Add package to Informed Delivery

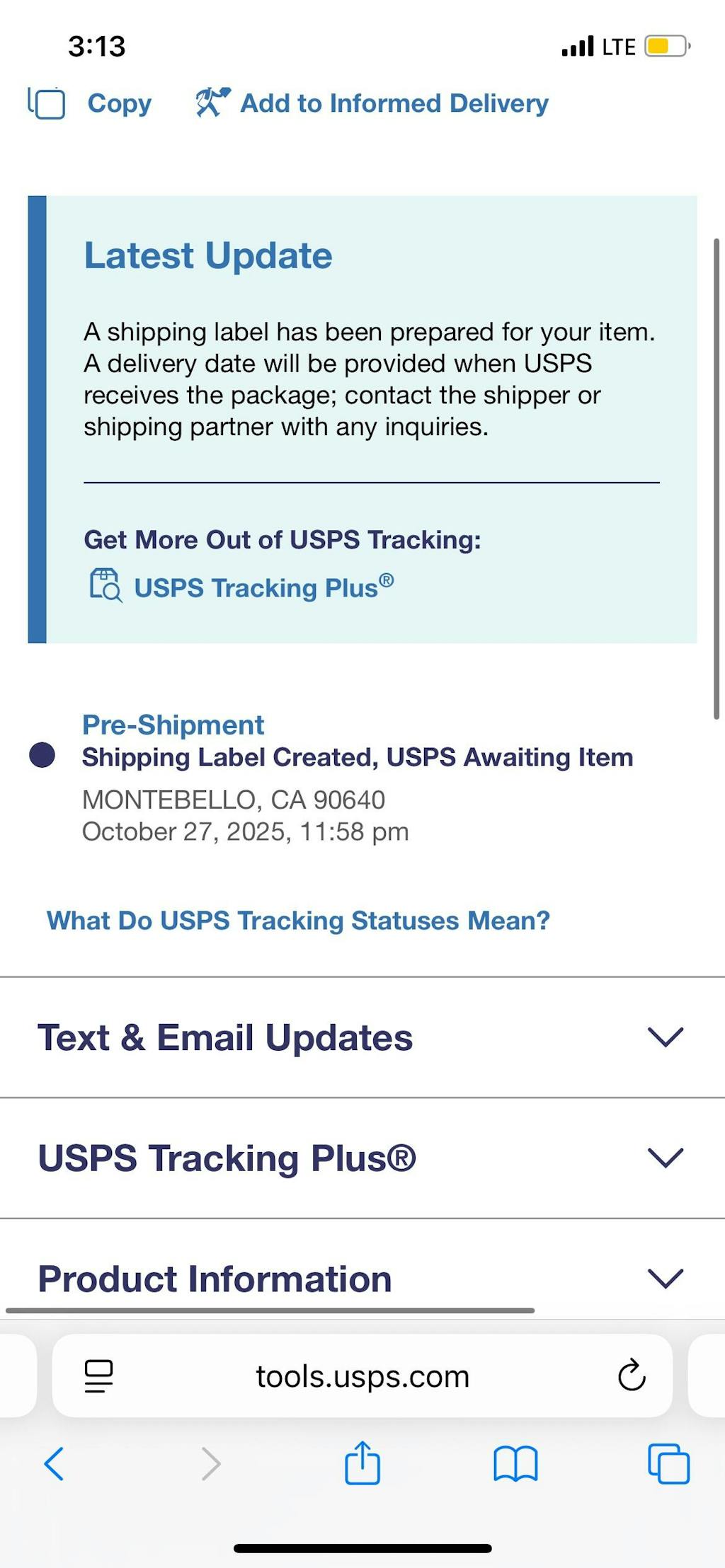click(373, 103)
